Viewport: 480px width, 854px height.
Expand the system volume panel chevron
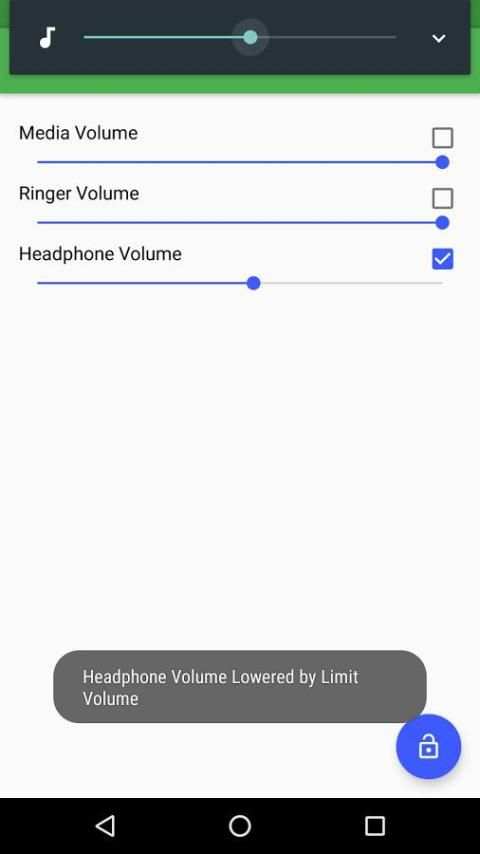click(439, 38)
